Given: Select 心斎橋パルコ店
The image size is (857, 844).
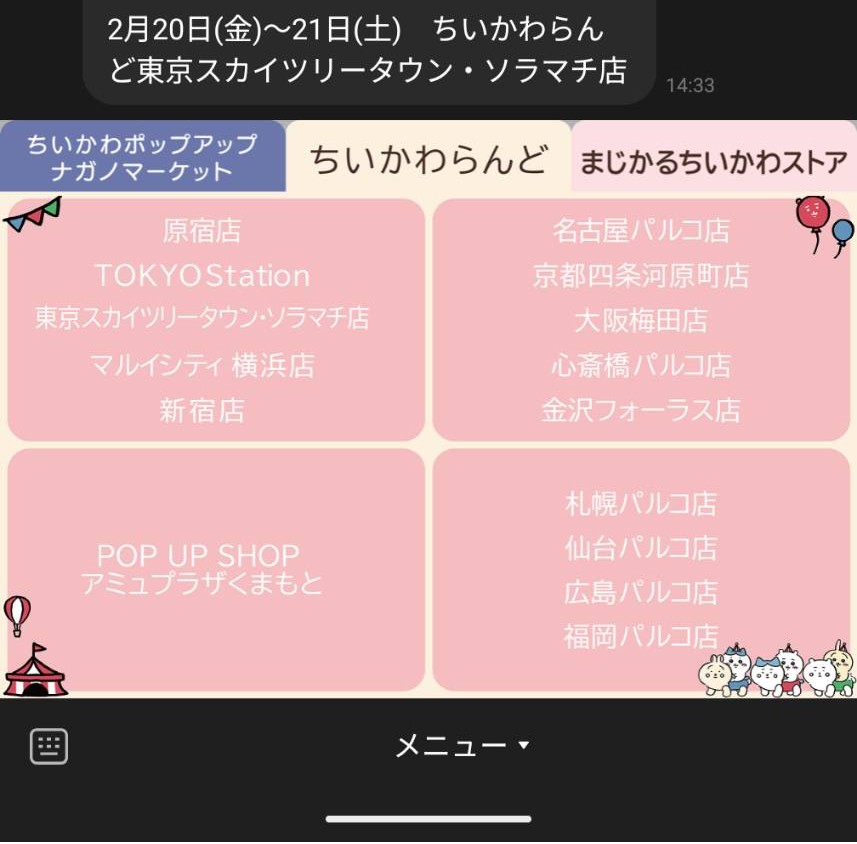Looking at the screenshot, I should [x=641, y=365].
